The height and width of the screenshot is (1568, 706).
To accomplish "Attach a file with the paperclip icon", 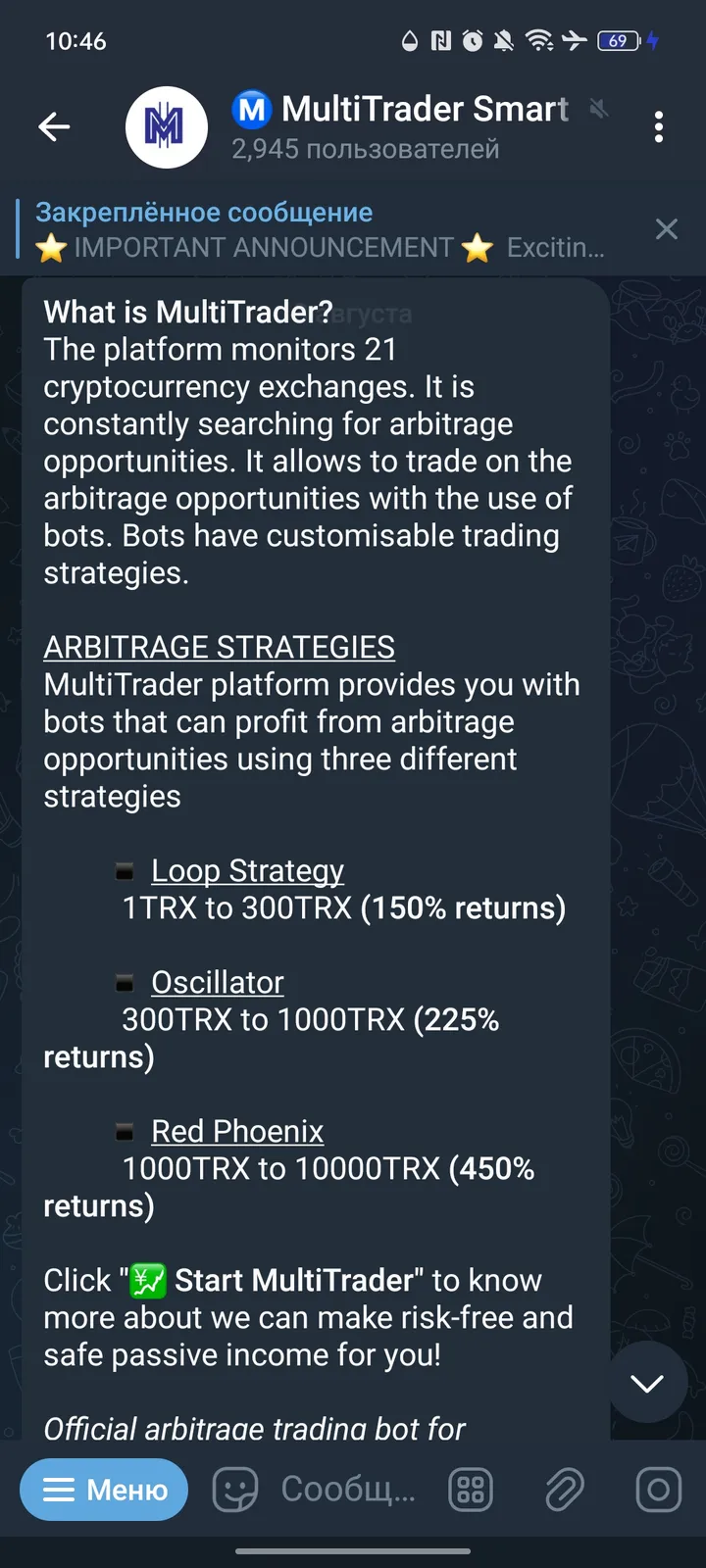I will click(x=564, y=1490).
